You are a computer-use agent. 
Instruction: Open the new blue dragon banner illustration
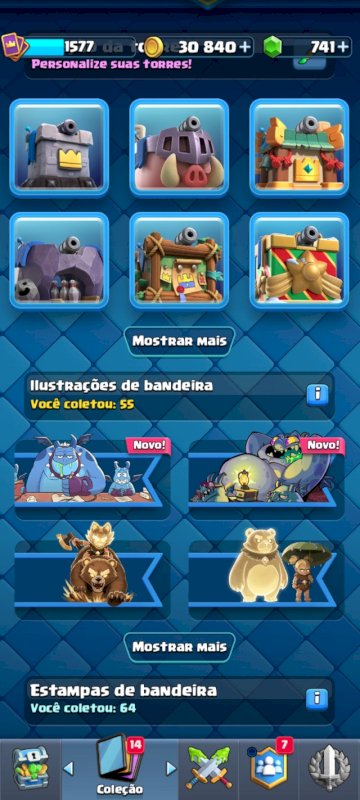click(x=92, y=472)
